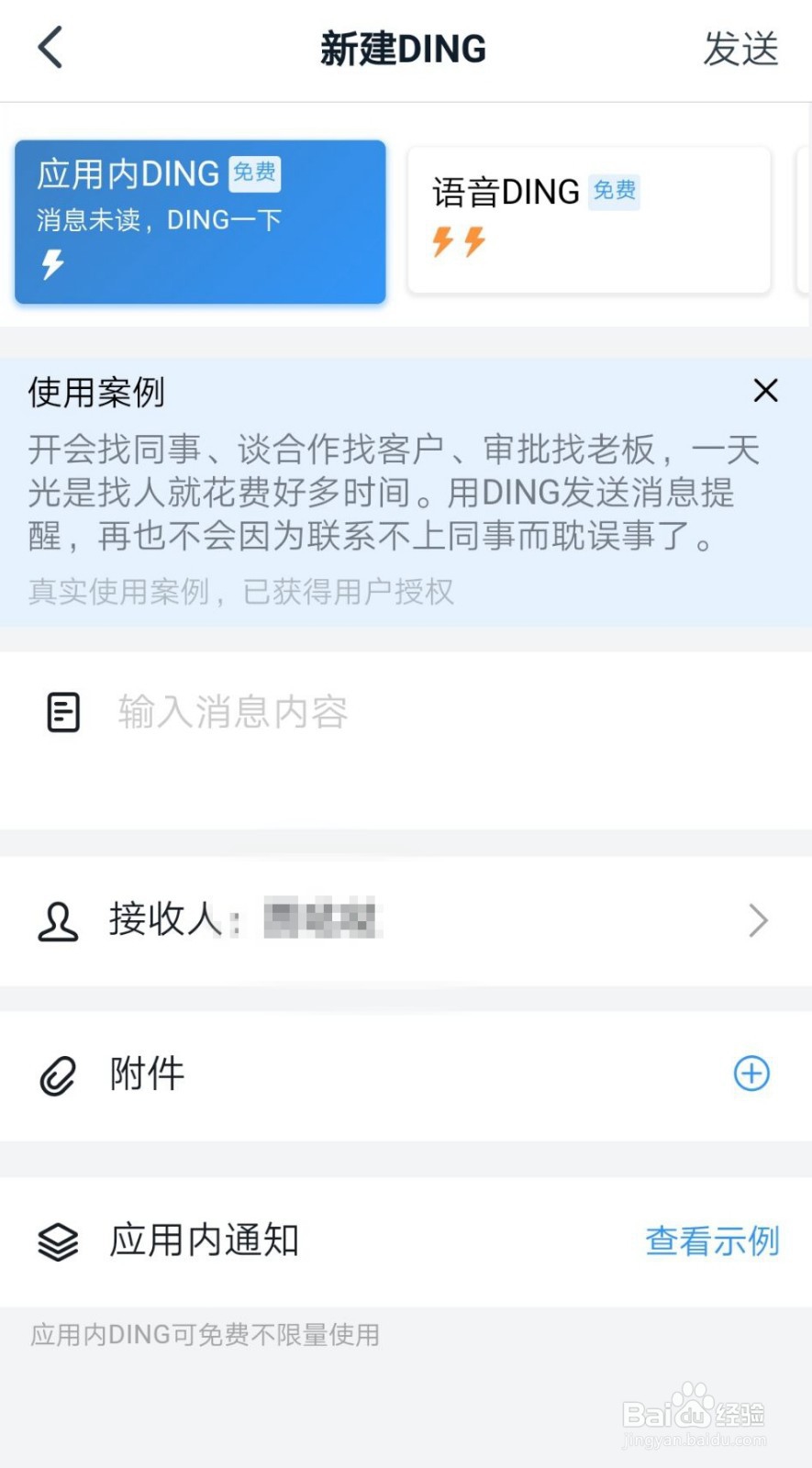Dismiss the 使用案例 tip box
The width and height of the screenshot is (812, 1468).
click(x=765, y=390)
